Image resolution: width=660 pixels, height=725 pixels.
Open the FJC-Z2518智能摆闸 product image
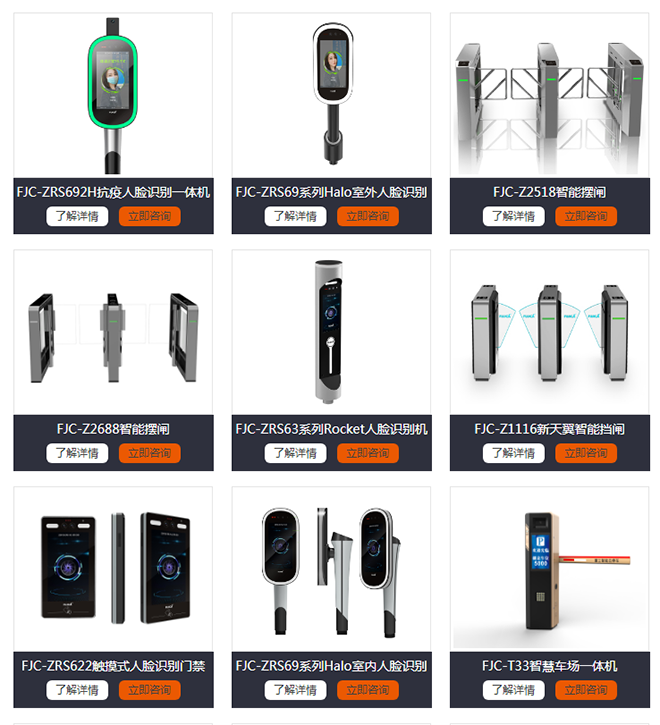click(550, 95)
